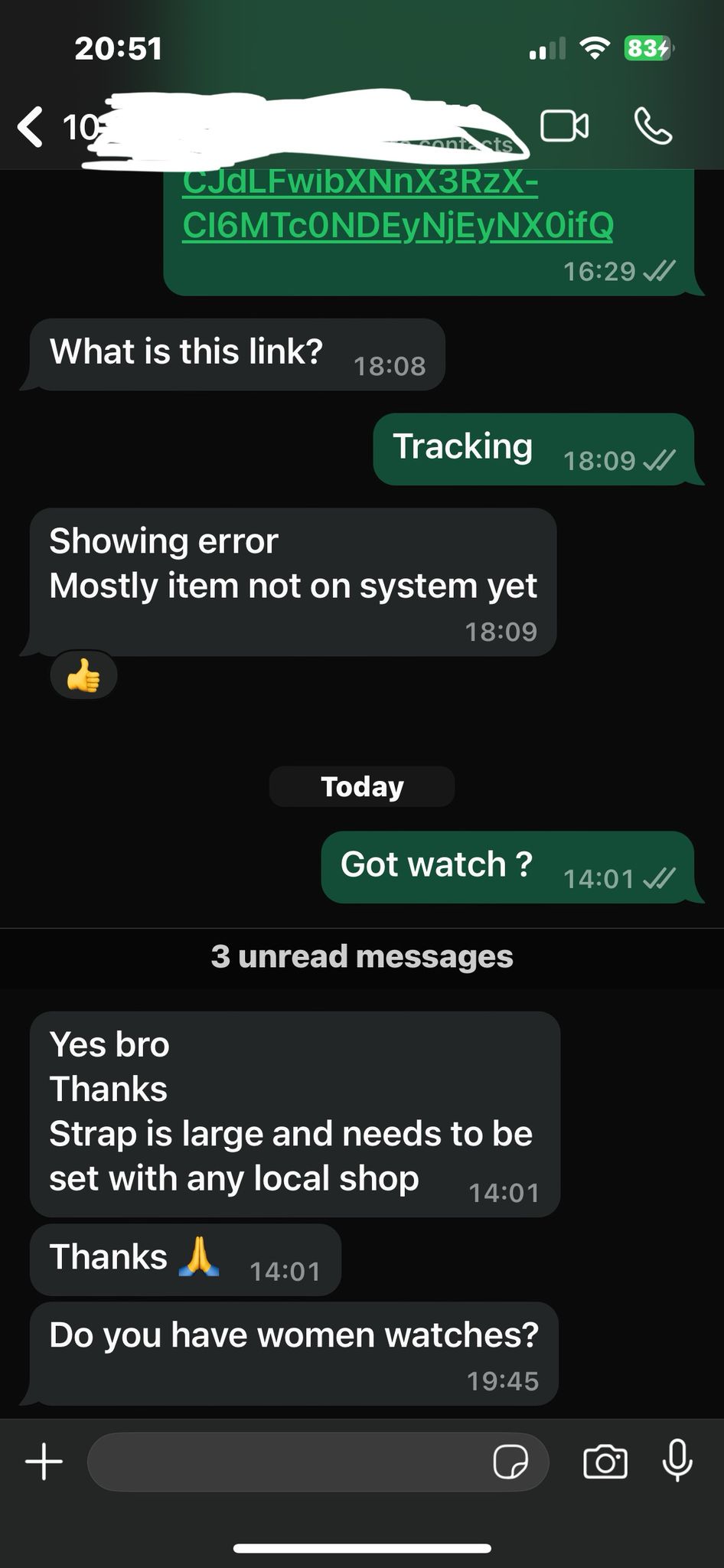Open the attachment plus menu
The image size is (724, 1568).
[x=44, y=1462]
